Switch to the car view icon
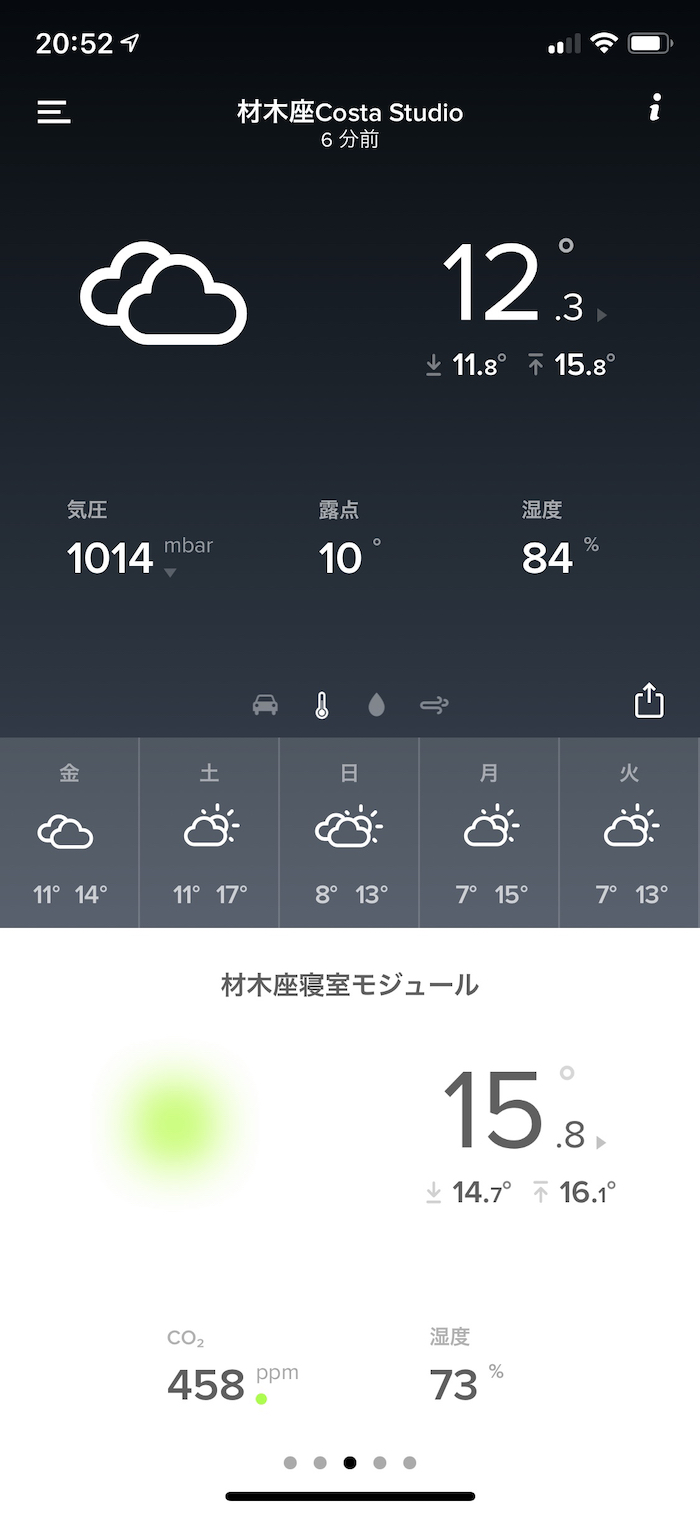Screen dimensions: 700x1516 tap(265, 705)
